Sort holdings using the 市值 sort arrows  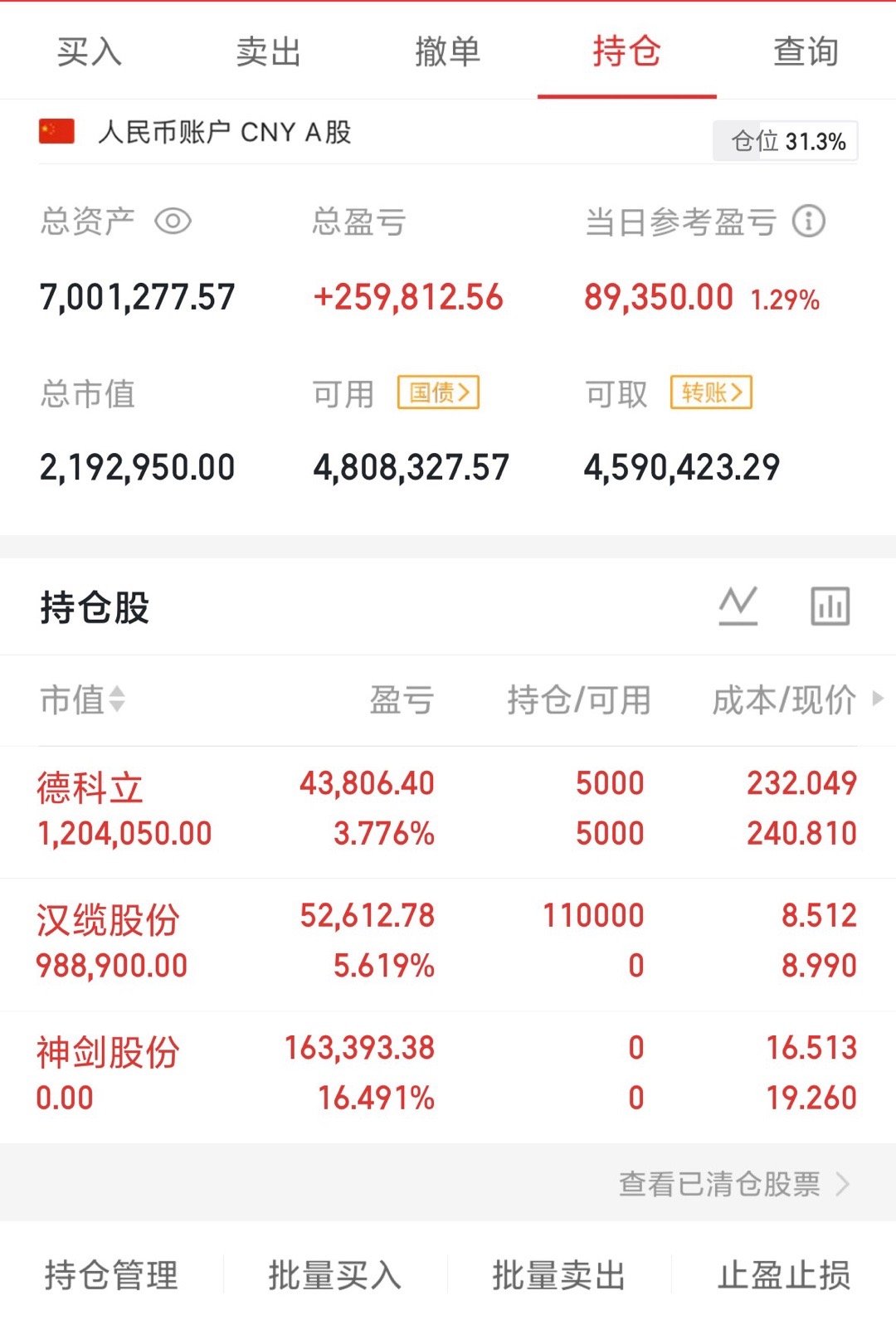tap(116, 699)
